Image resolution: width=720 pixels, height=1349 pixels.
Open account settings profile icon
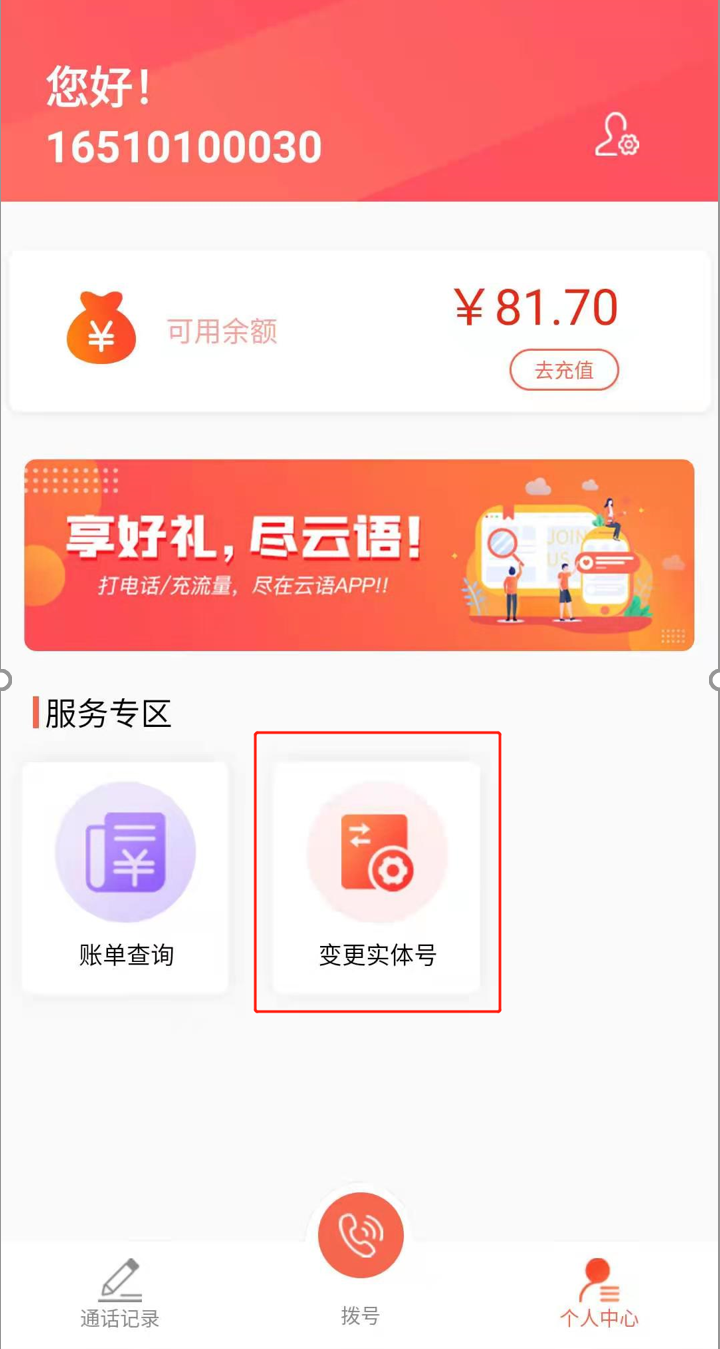616,135
